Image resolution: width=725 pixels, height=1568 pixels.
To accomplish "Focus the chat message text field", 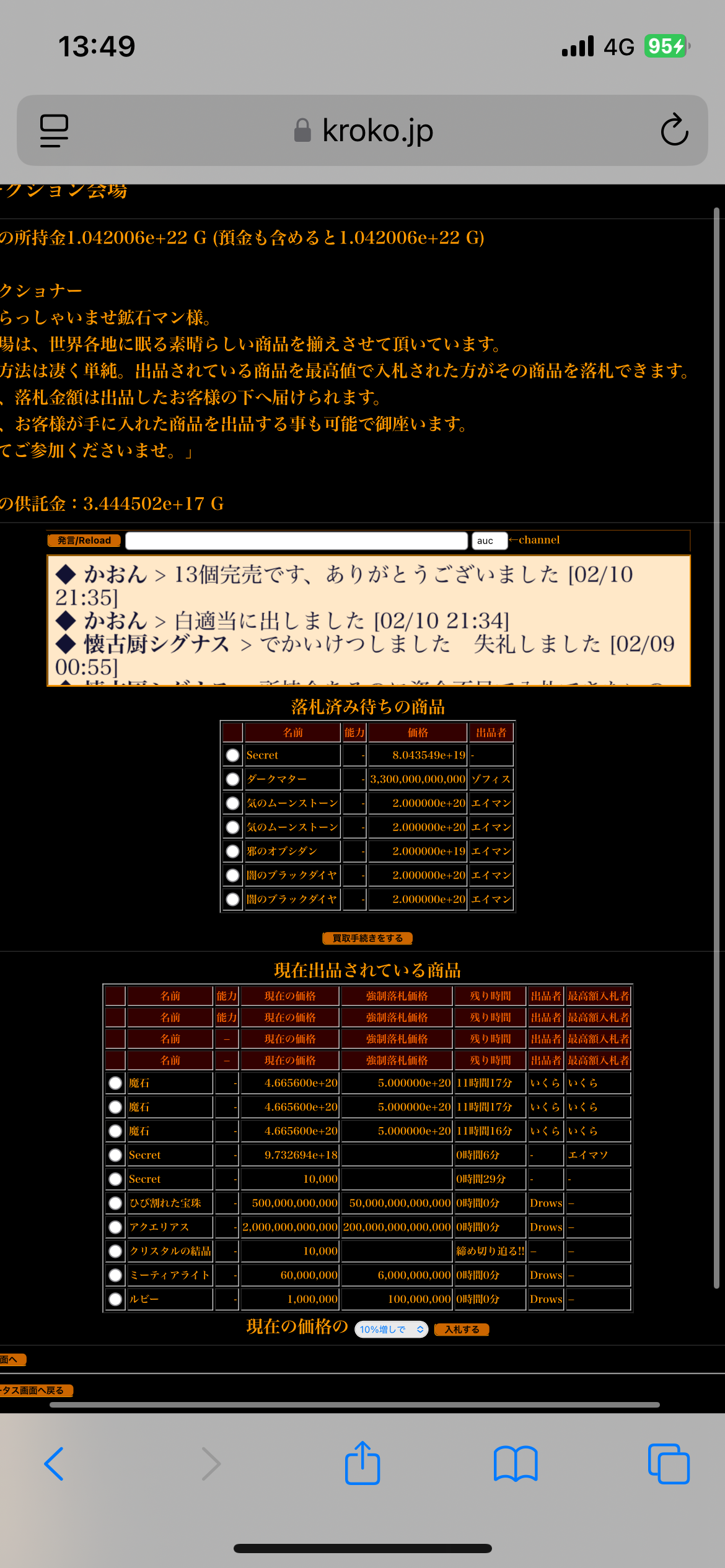I will (x=296, y=541).
